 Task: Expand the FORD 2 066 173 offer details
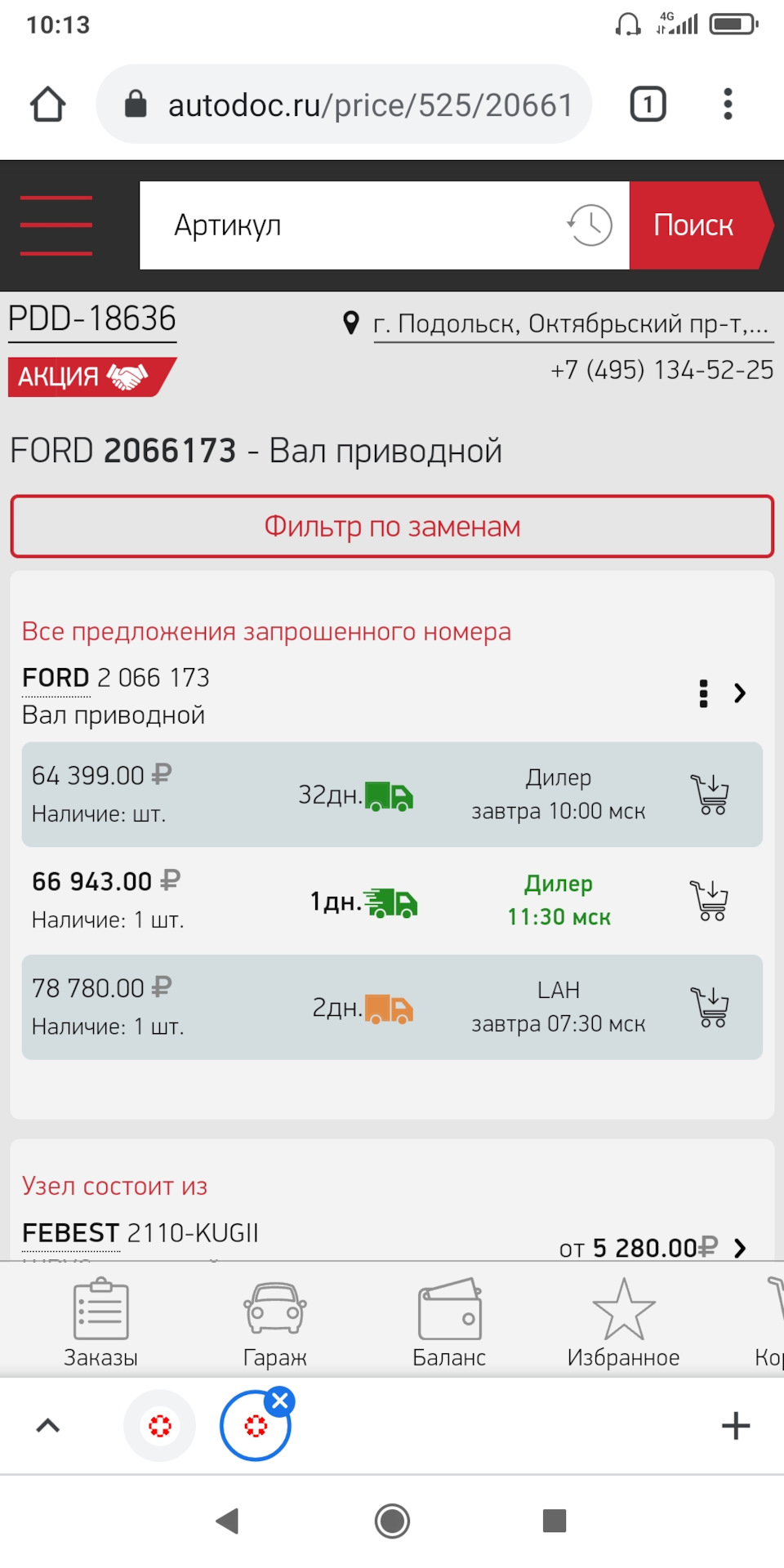pyautogui.click(x=741, y=693)
